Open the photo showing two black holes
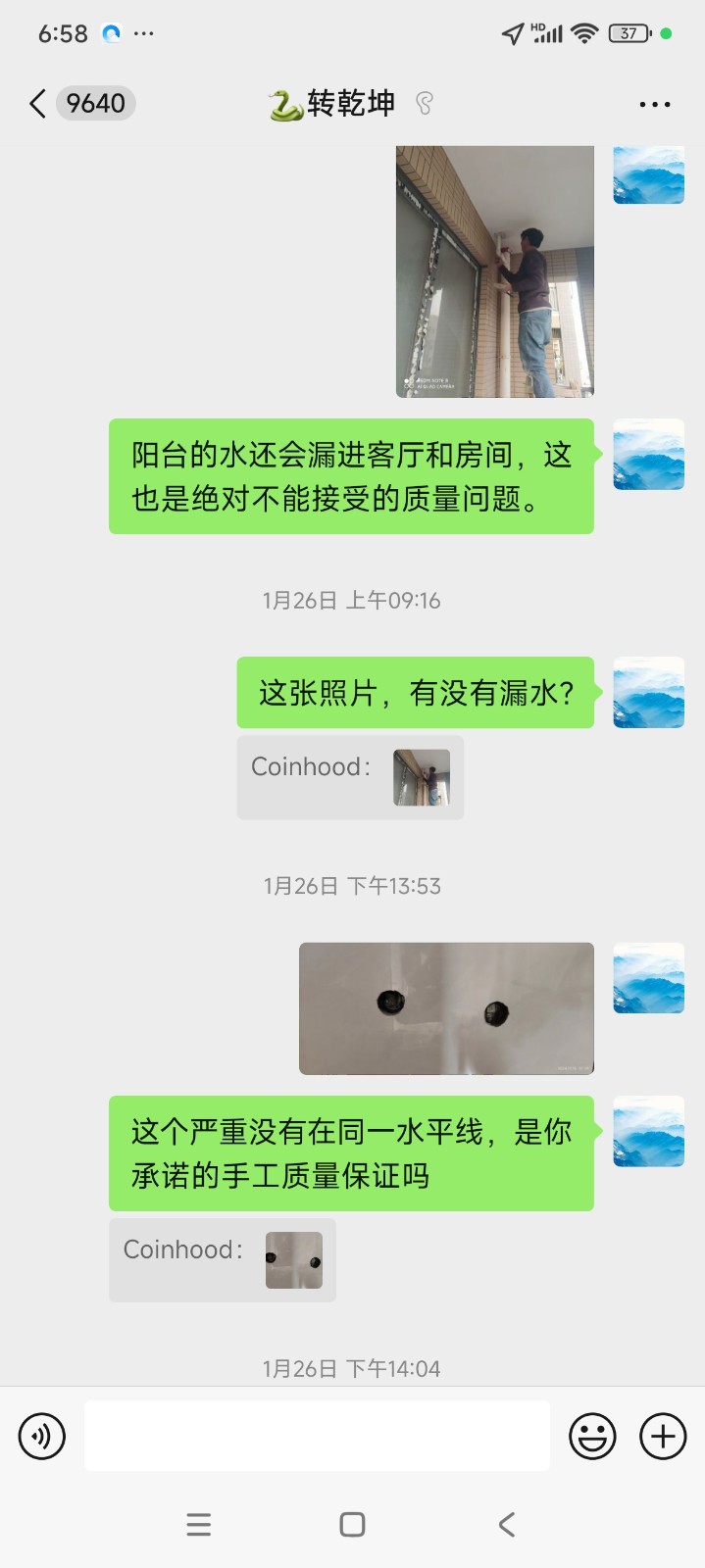The image size is (705, 1568). pyautogui.click(x=446, y=1008)
